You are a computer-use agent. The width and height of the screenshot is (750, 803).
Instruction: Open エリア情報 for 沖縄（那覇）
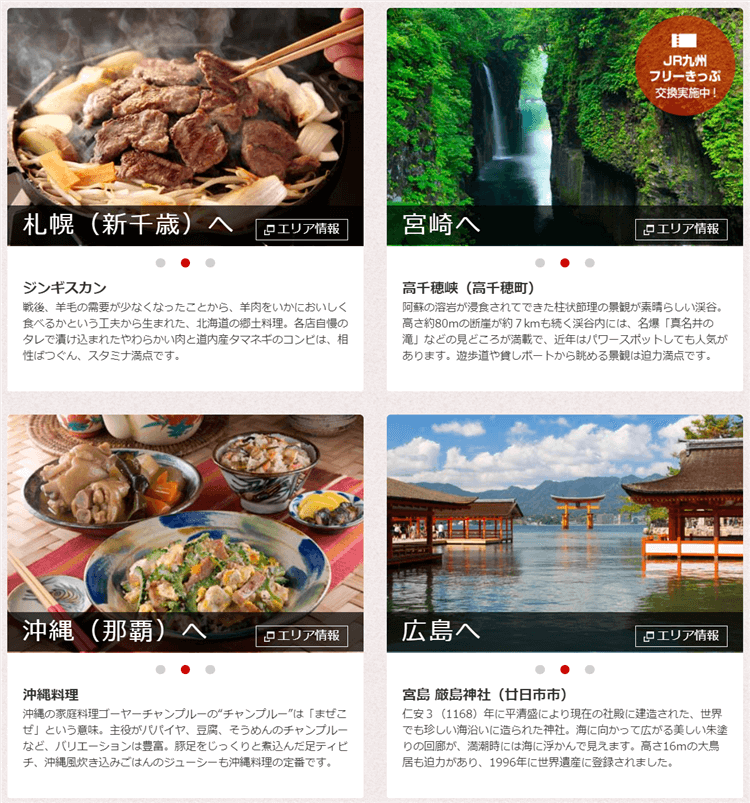pos(302,636)
